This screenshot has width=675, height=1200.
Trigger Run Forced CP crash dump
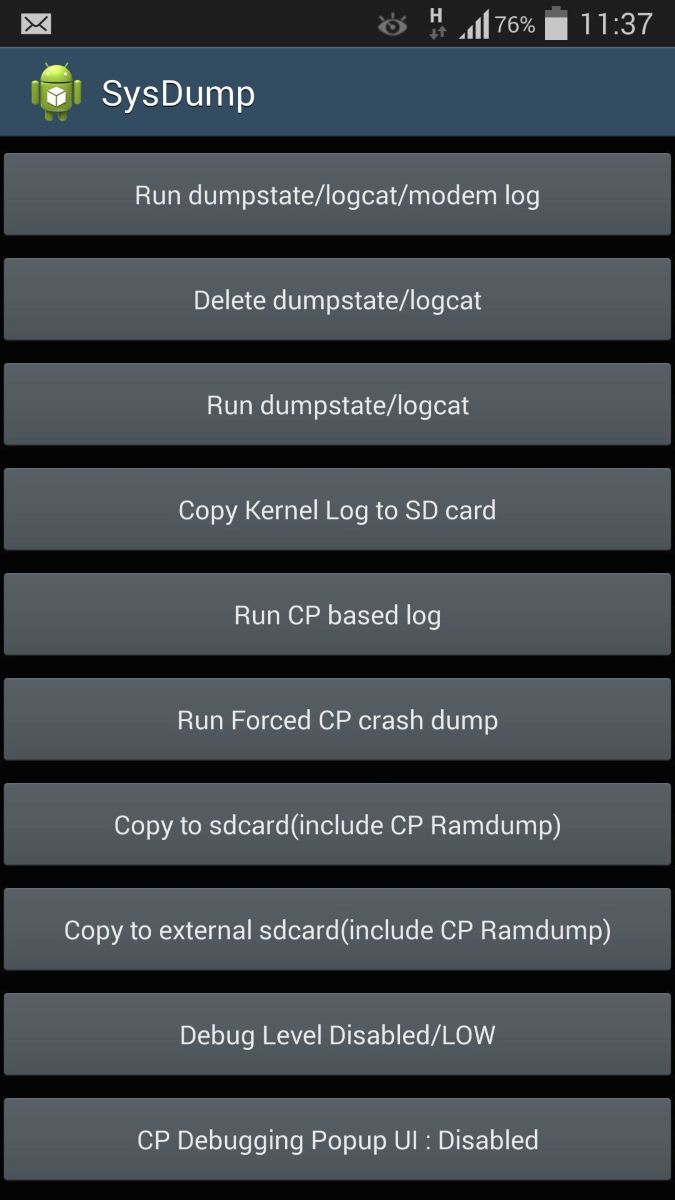tap(337, 719)
